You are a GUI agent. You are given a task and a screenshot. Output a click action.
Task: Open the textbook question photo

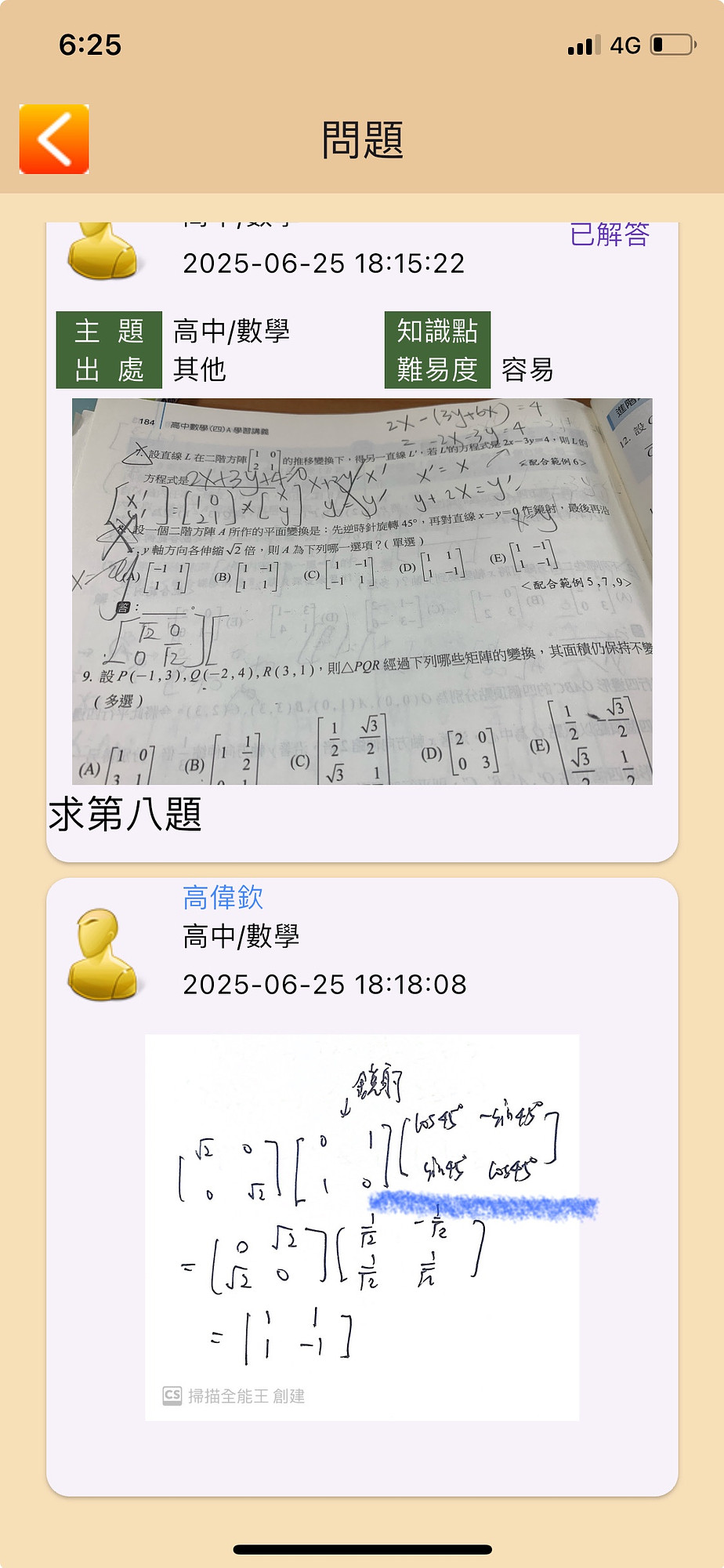[x=362, y=591]
